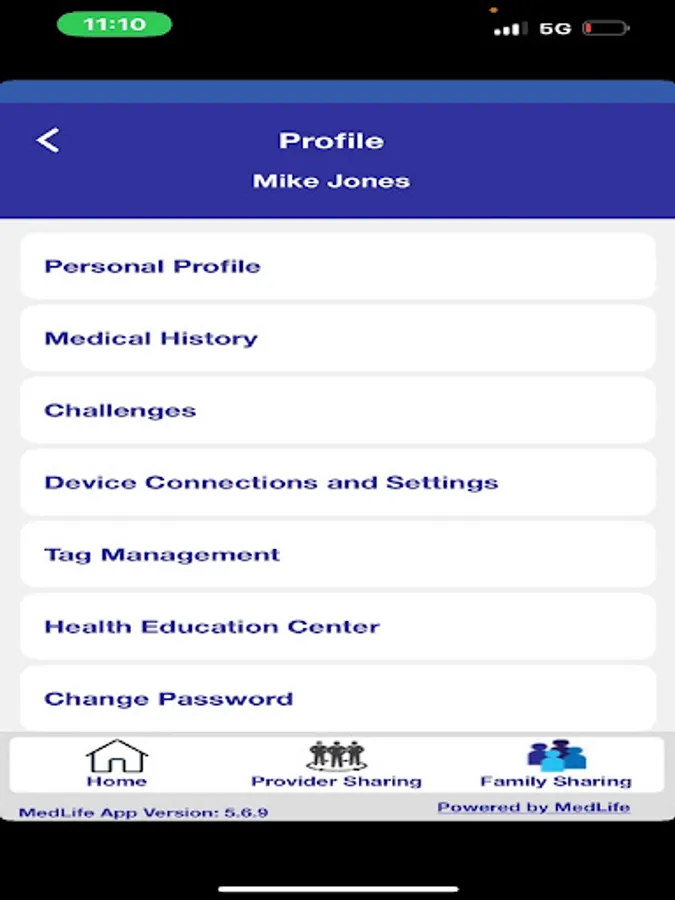Switch to the Family Sharing tab

tap(556, 765)
